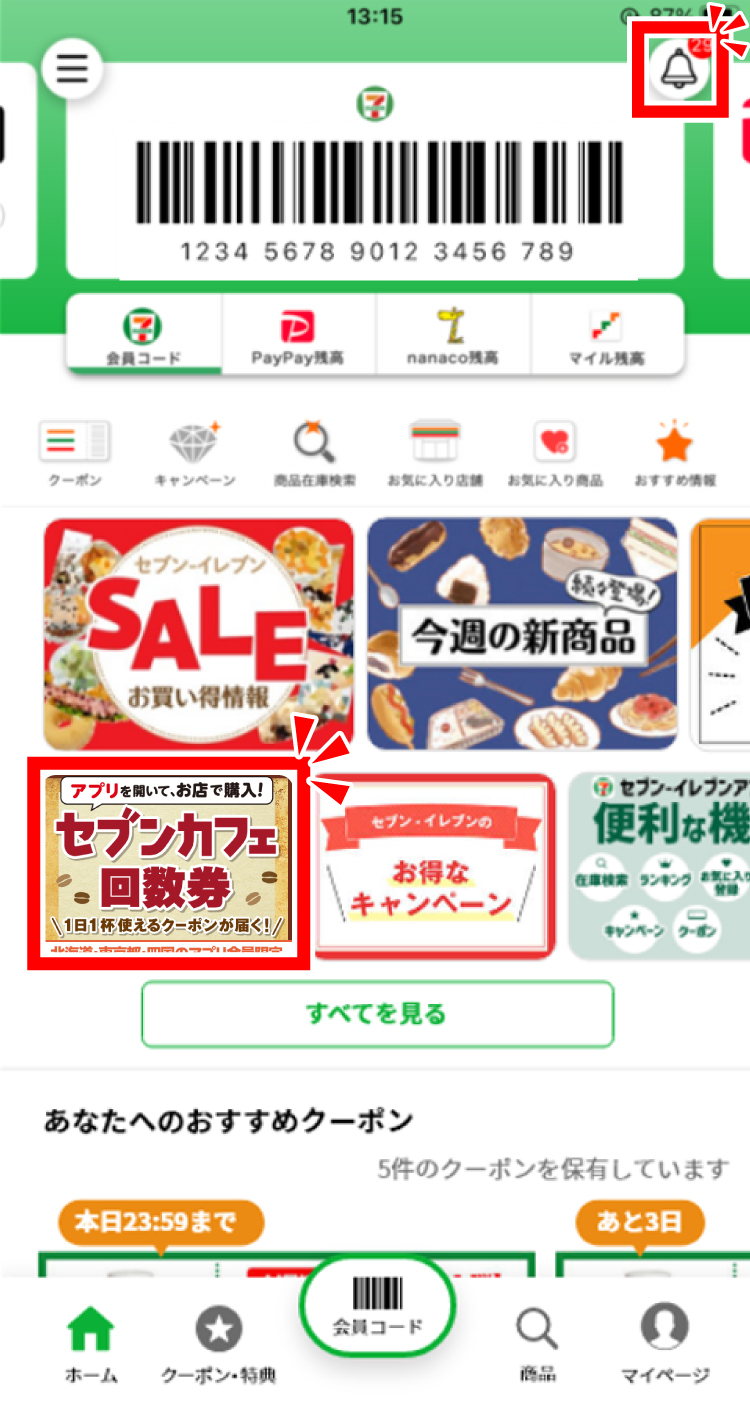Tap the すべてを見る button

pyautogui.click(x=377, y=1013)
